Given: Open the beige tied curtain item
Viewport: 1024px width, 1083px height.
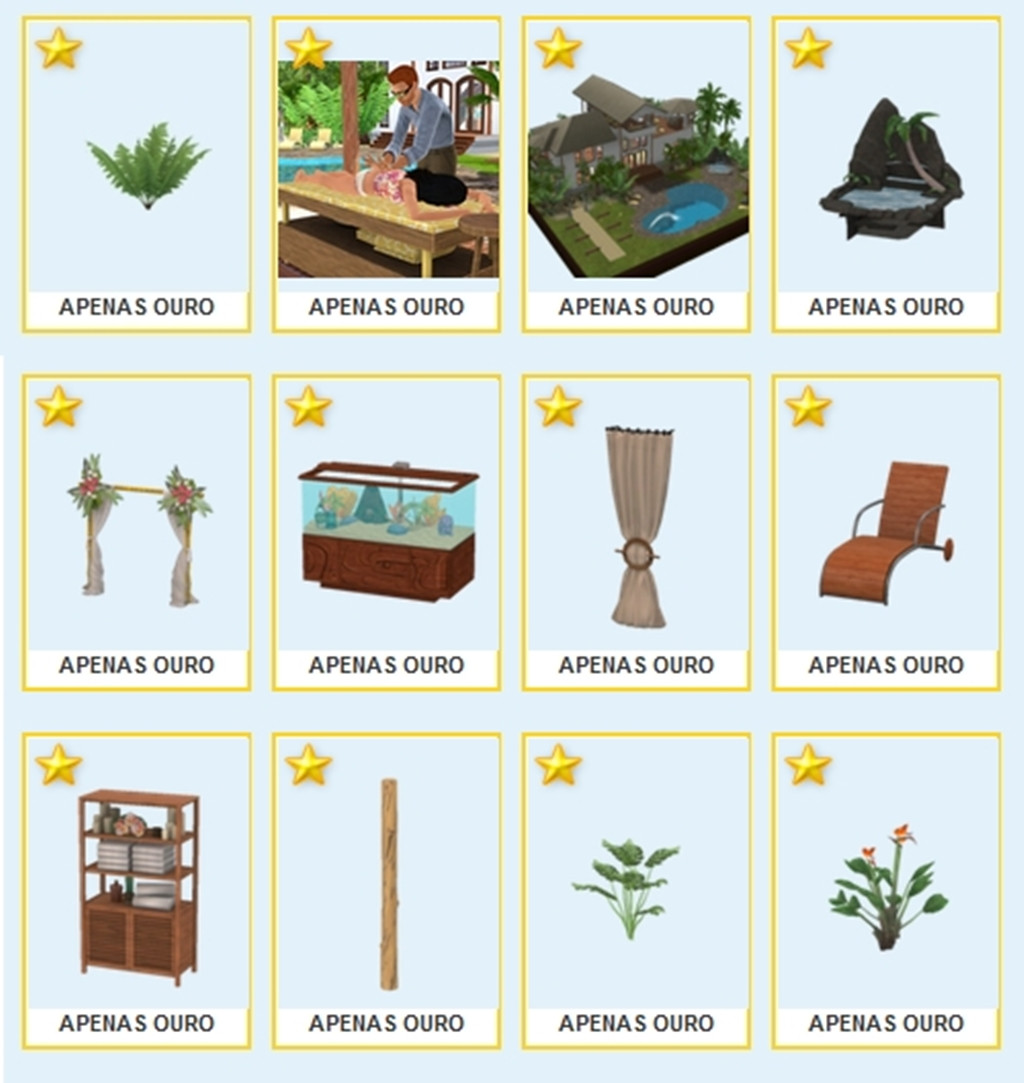Looking at the screenshot, I should coord(637,533).
